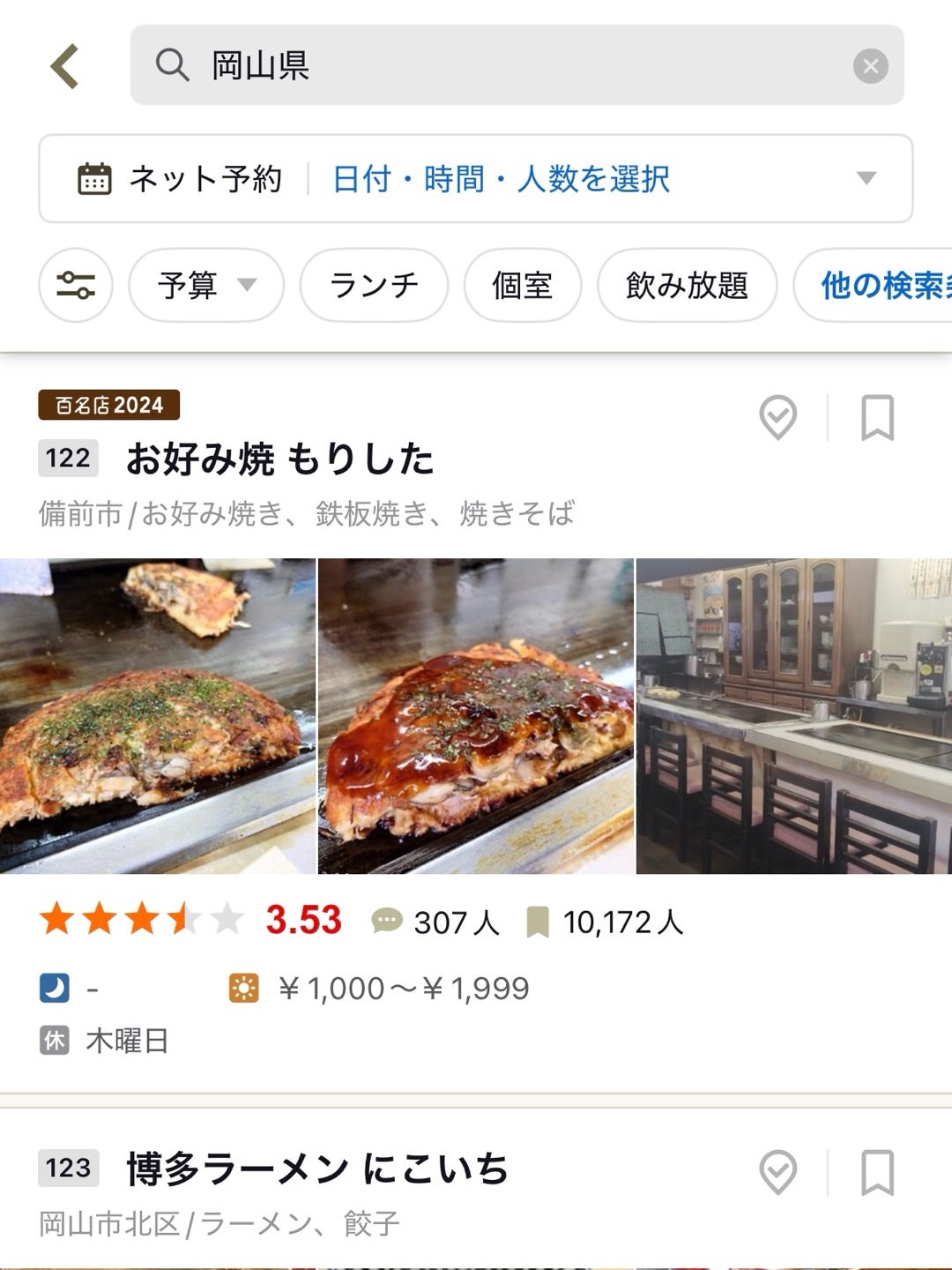Screen dimensions: 952x1270
Task: Expand ネット予約 date, time, people selector
Action: pos(476,179)
